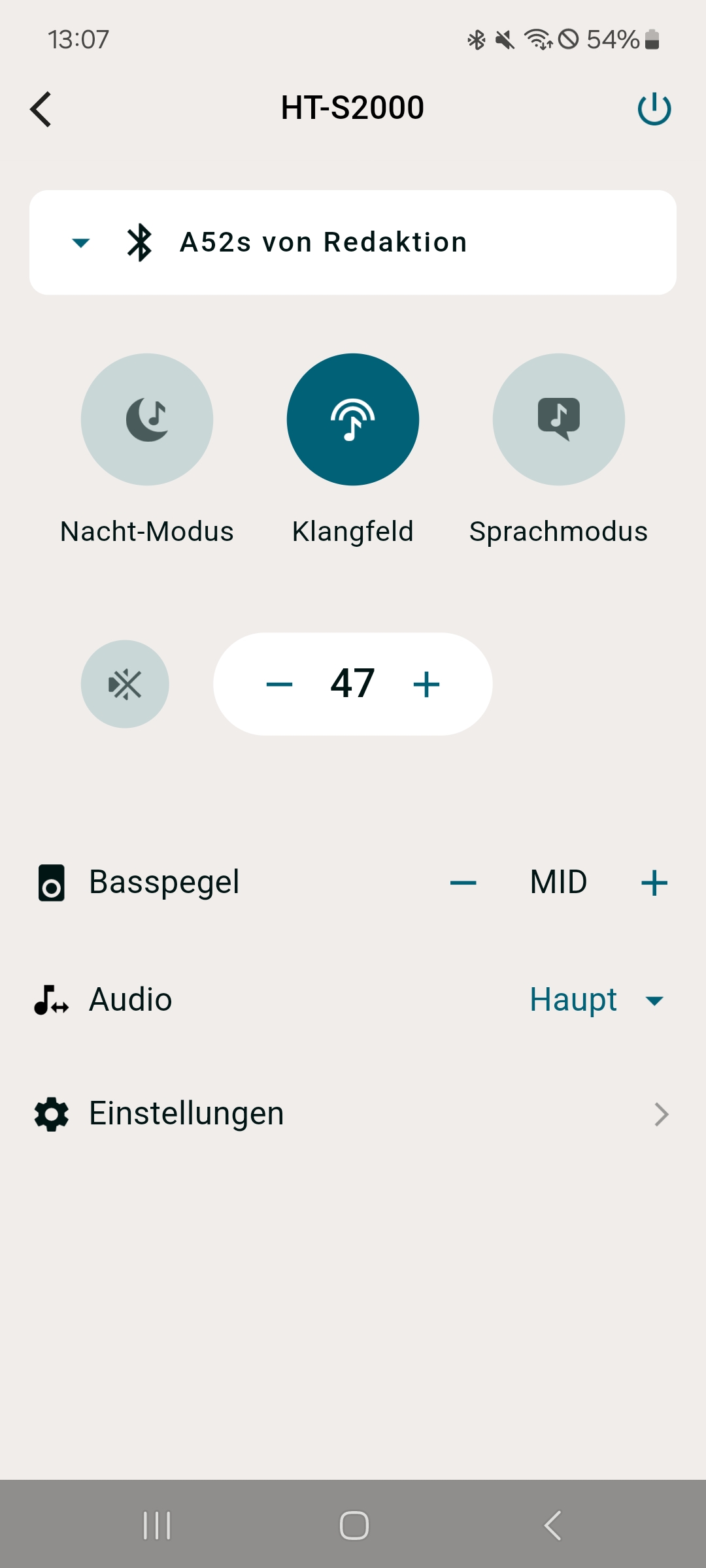Mute the soundbar volume
This screenshot has height=1568, width=706.
point(125,684)
